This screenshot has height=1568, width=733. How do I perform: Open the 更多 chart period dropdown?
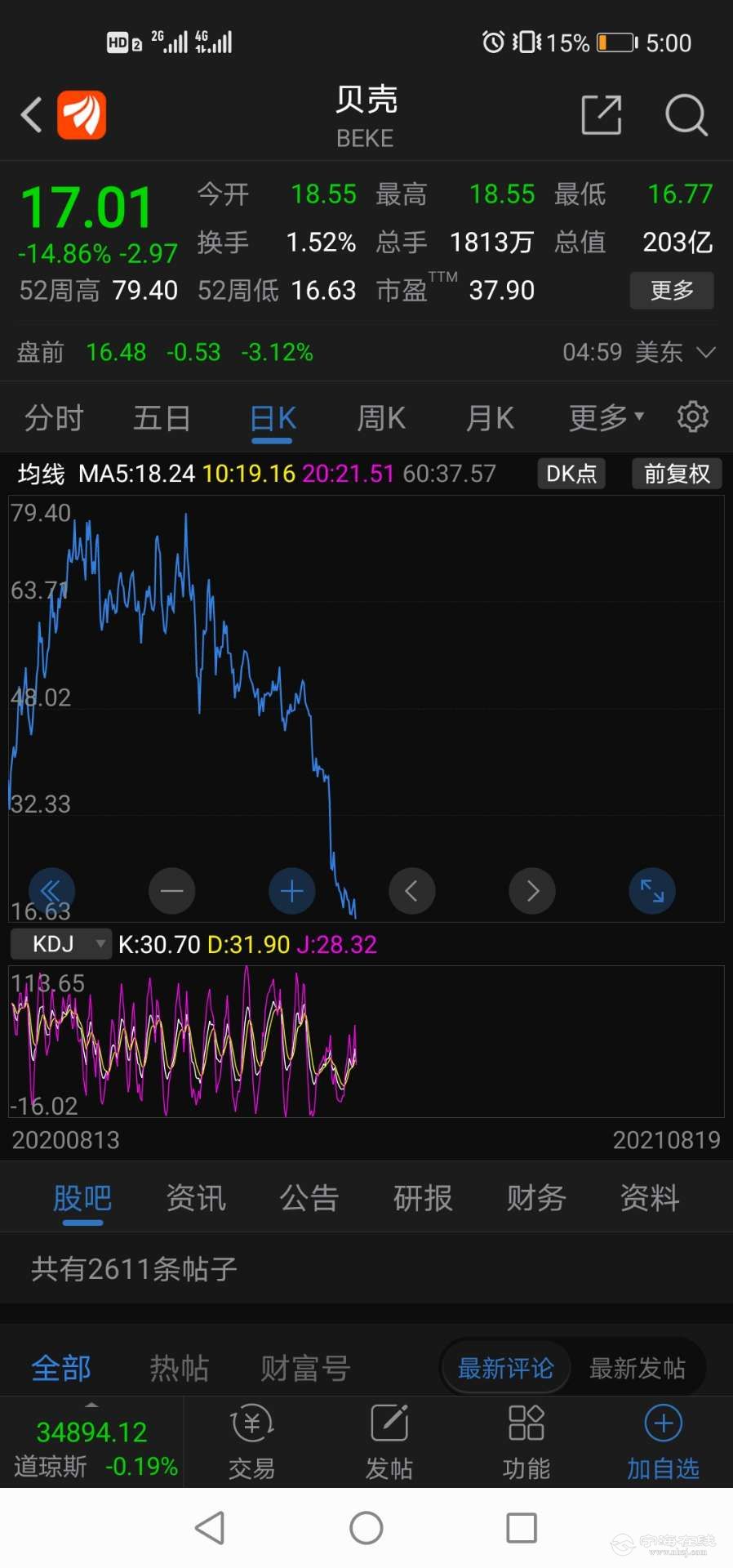(606, 418)
